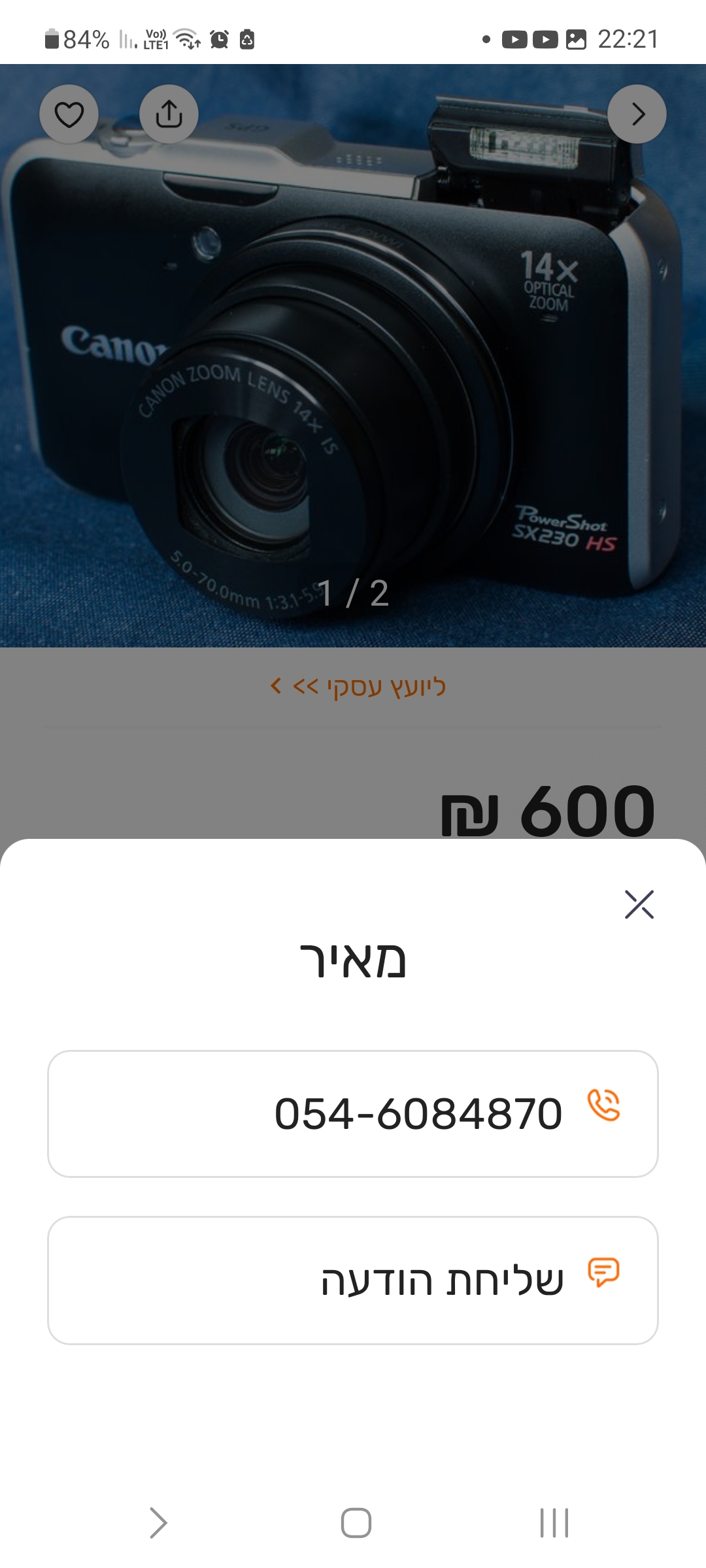The height and width of the screenshot is (1568, 706).
Task: Tap the שליחת הודעה send message button
Action: (x=353, y=1281)
